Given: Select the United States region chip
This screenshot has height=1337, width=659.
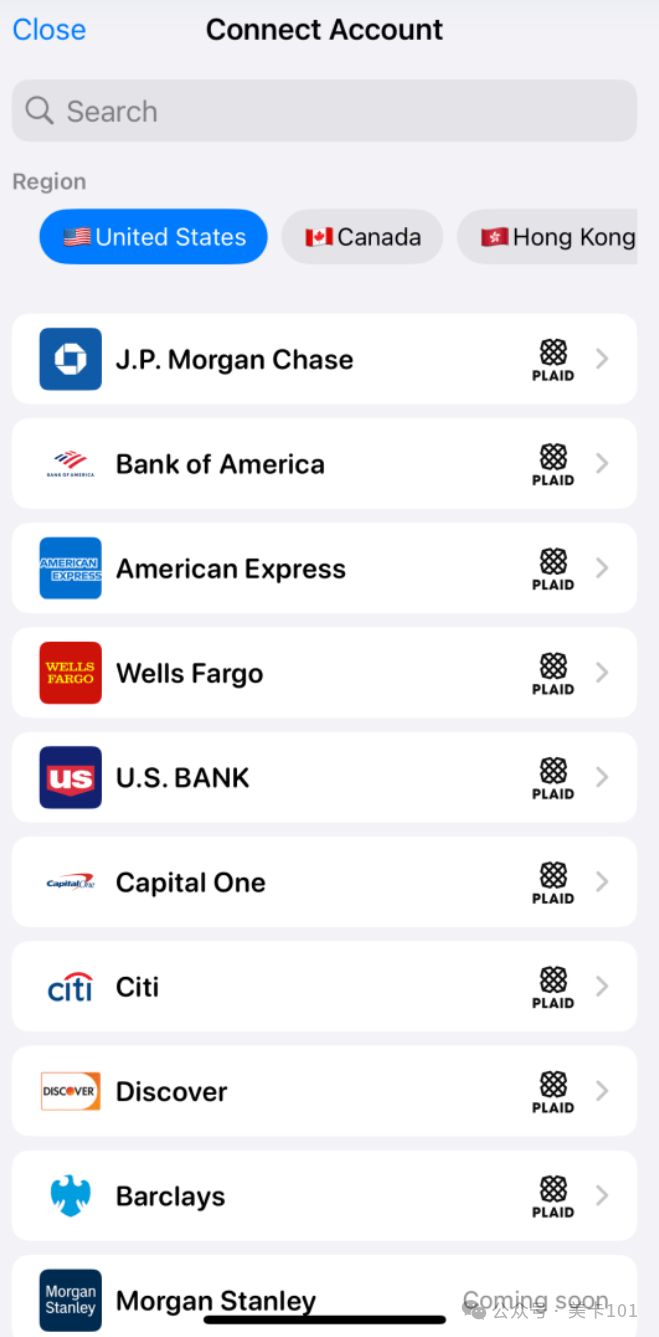Looking at the screenshot, I should [153, 237].
